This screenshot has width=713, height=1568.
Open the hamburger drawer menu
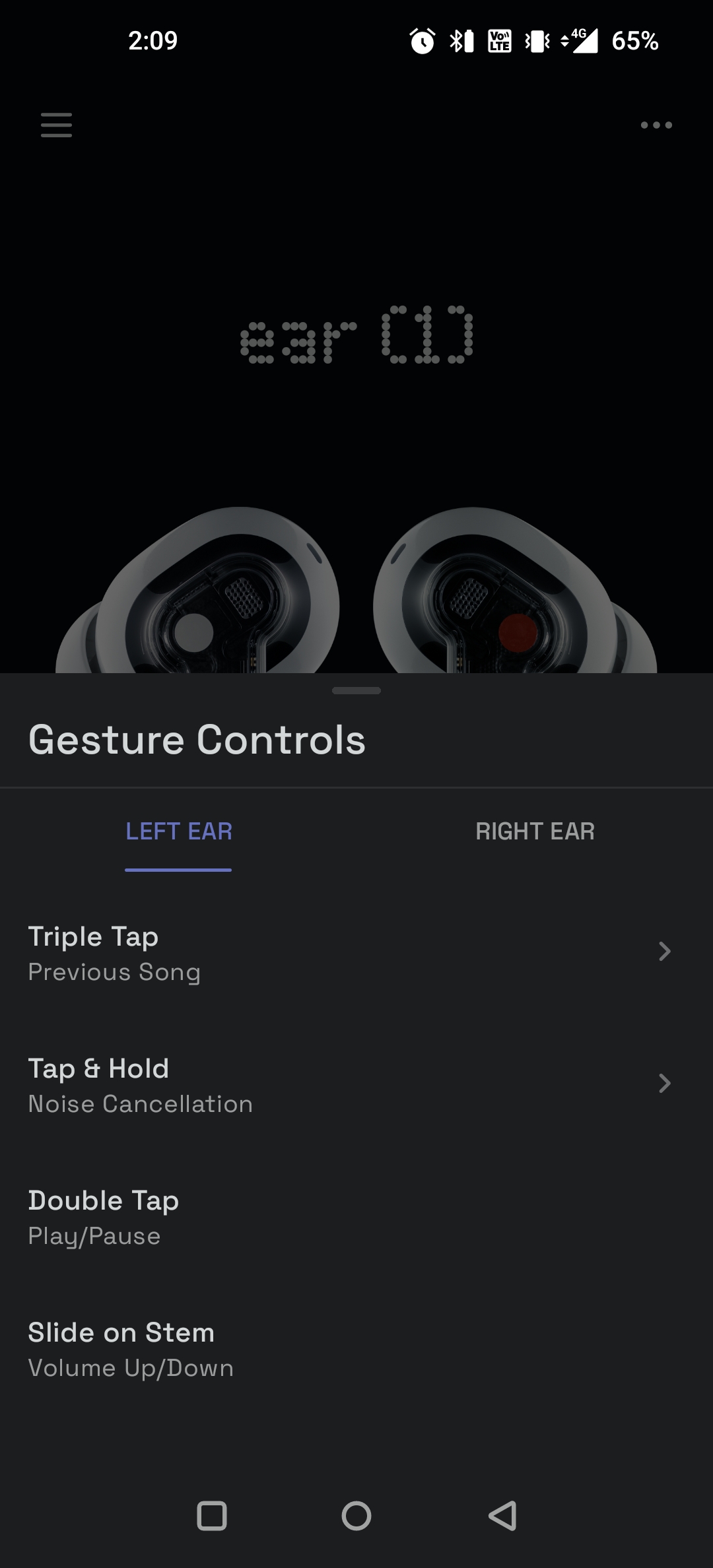[56, 125]
